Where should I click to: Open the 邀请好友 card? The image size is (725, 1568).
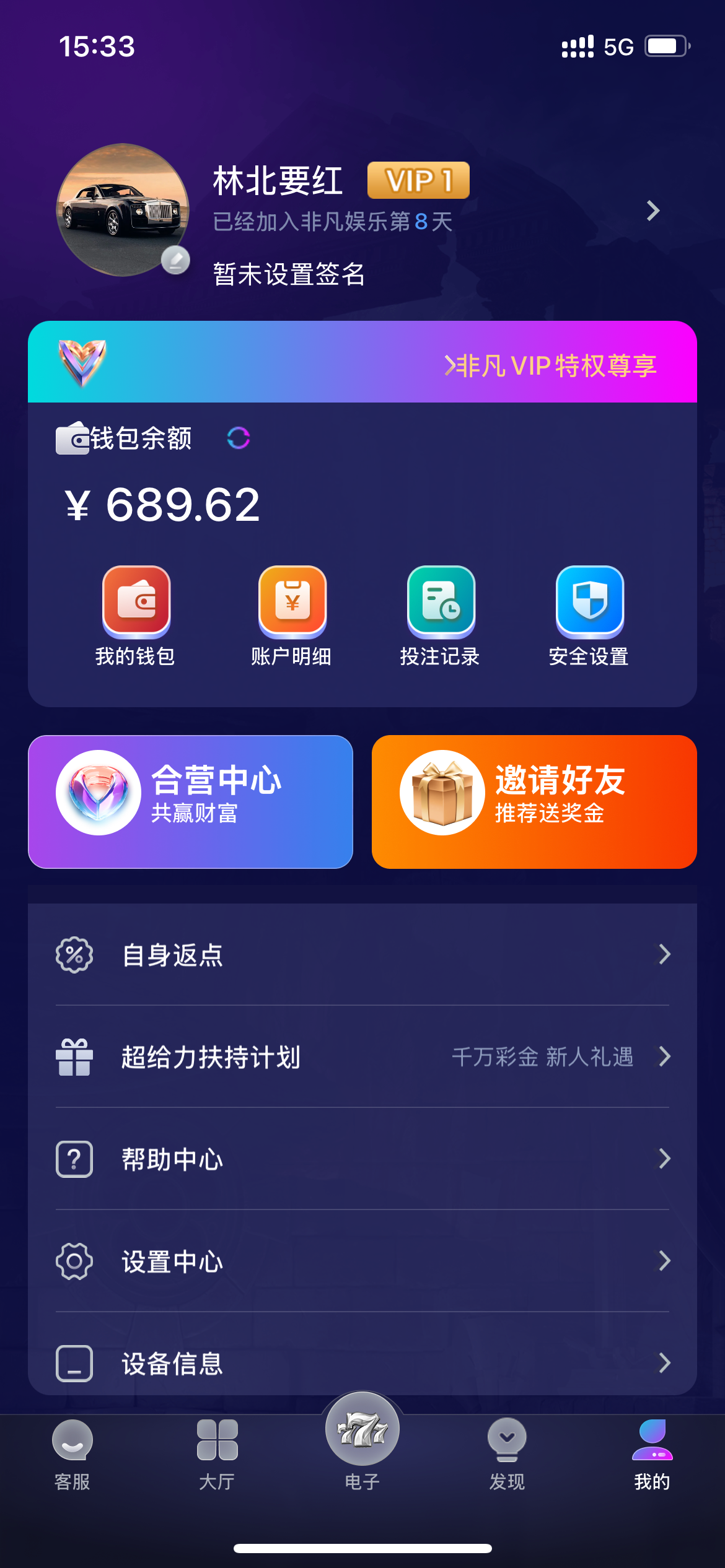tap(534, 801)
